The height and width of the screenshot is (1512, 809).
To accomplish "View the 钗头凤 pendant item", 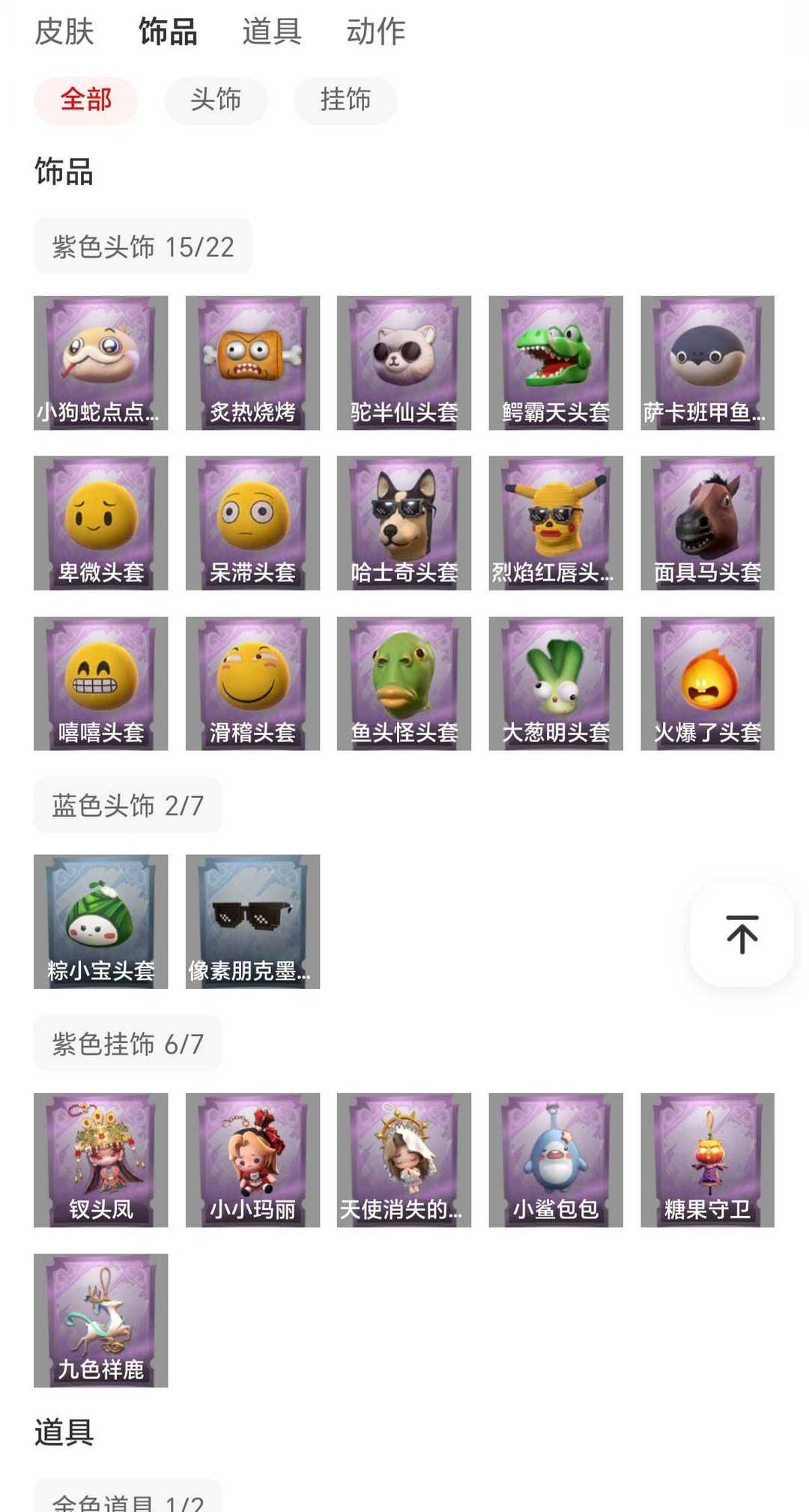I will 100,1160.
